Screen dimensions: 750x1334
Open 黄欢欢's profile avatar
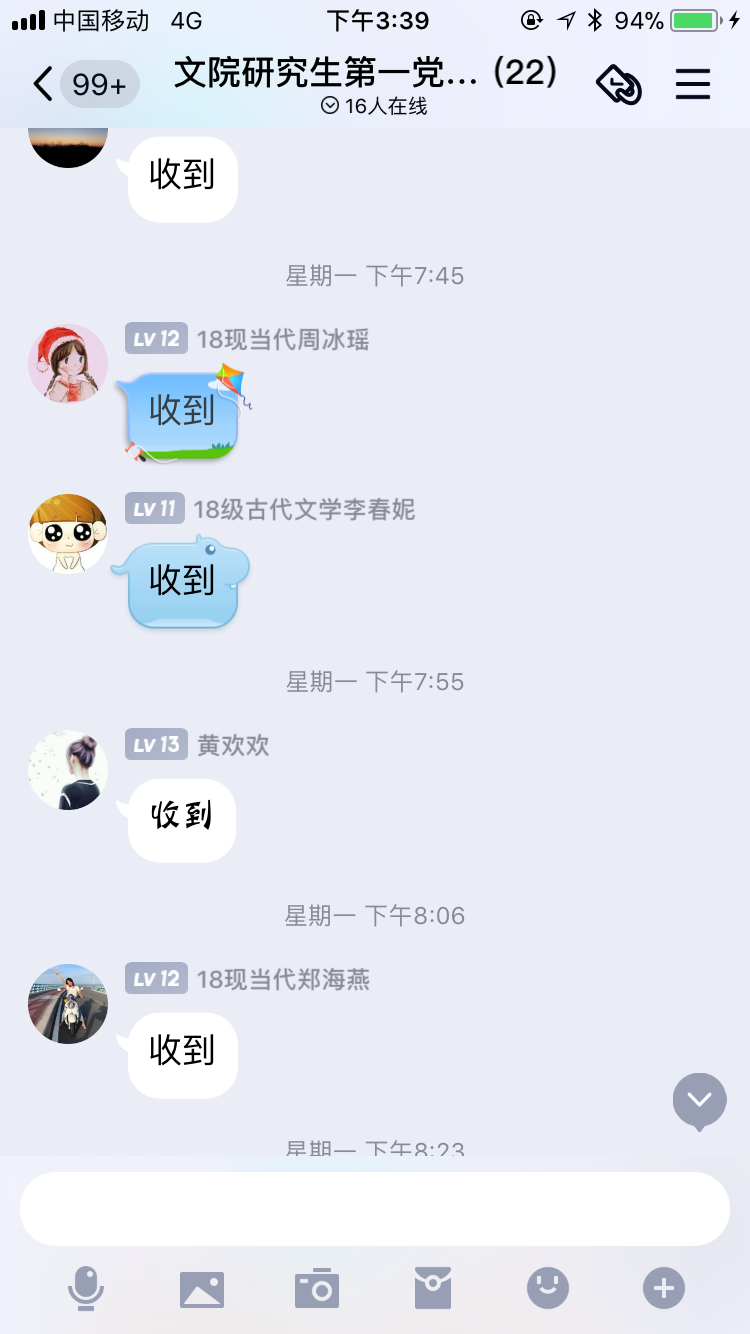(68, 769)
